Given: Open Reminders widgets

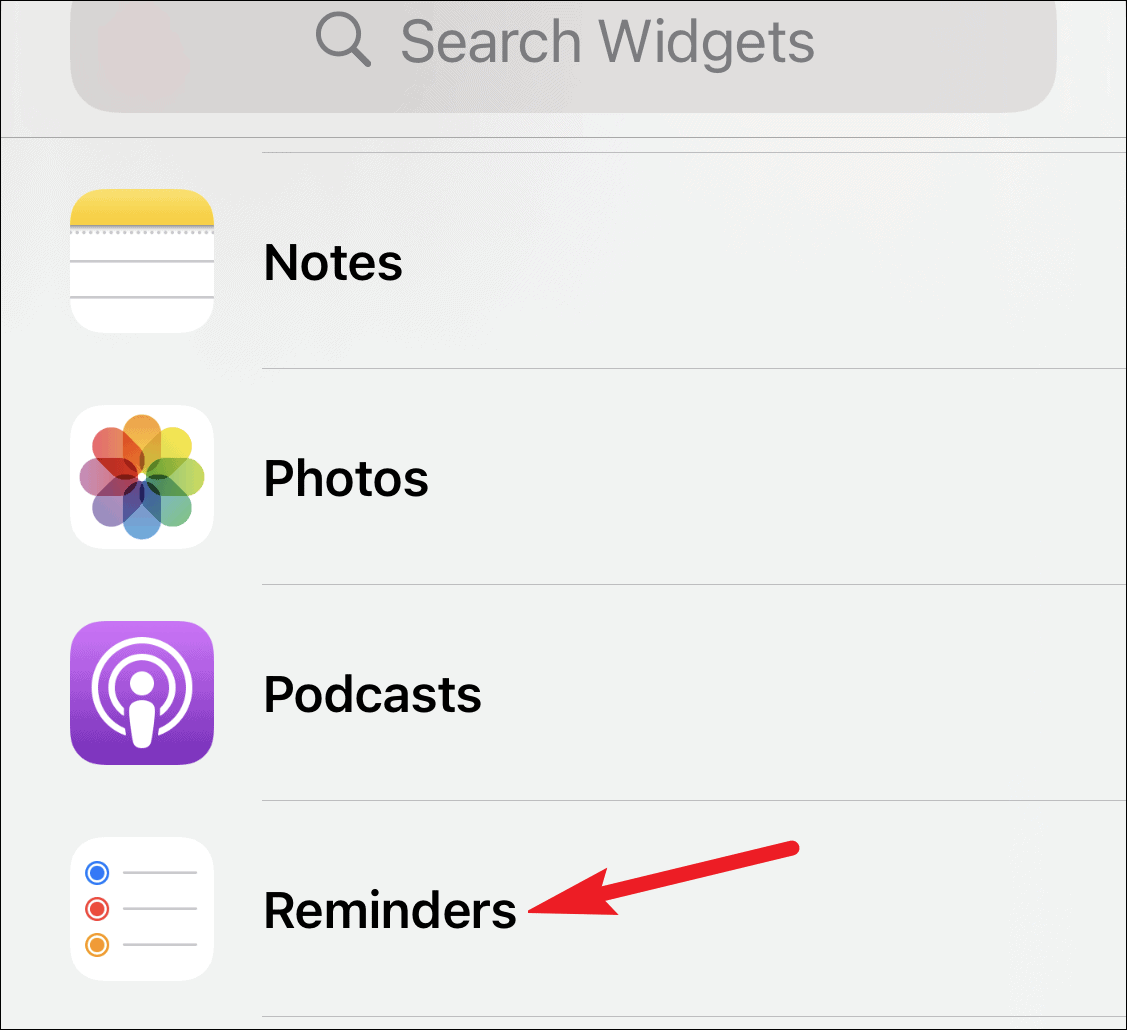Looking at the screenshot, I should coord(389,910).
